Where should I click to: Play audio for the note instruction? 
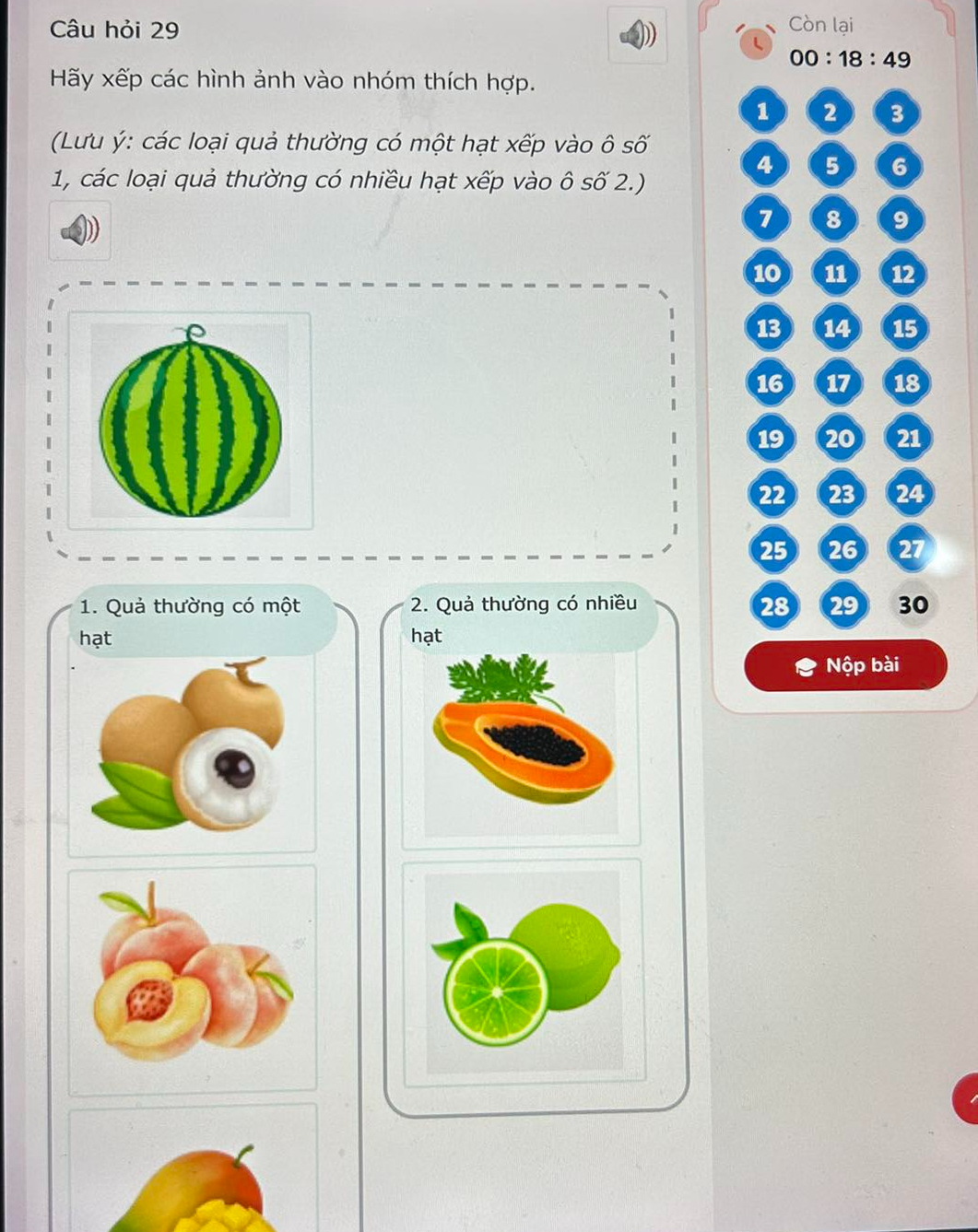point(80,229)
